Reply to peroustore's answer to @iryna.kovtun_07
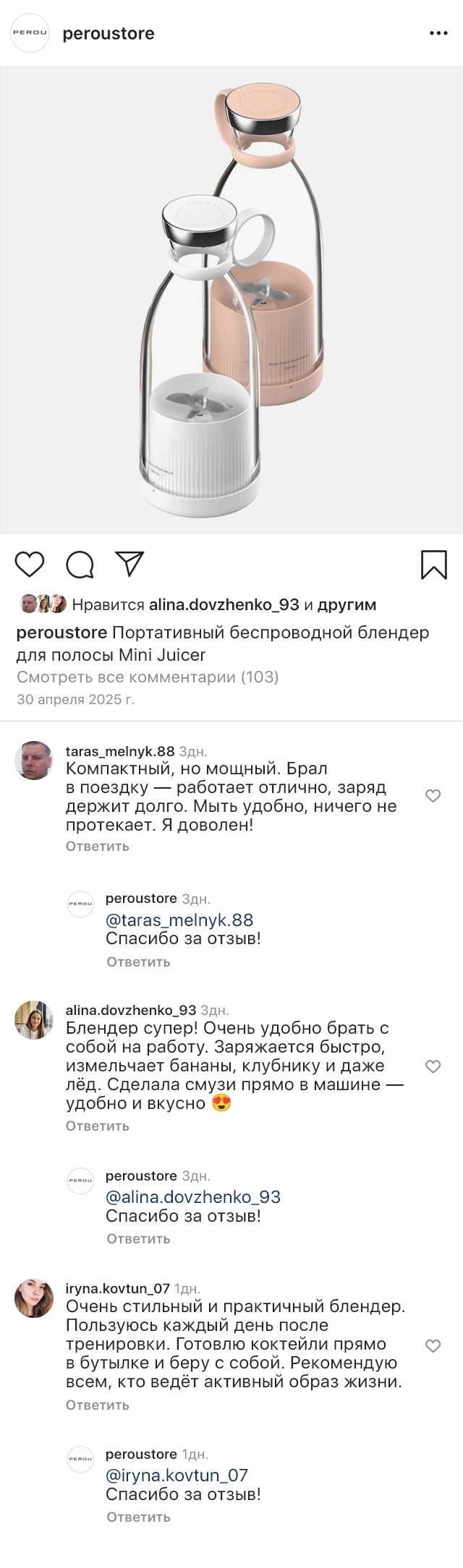 [x=138, y=1517]
